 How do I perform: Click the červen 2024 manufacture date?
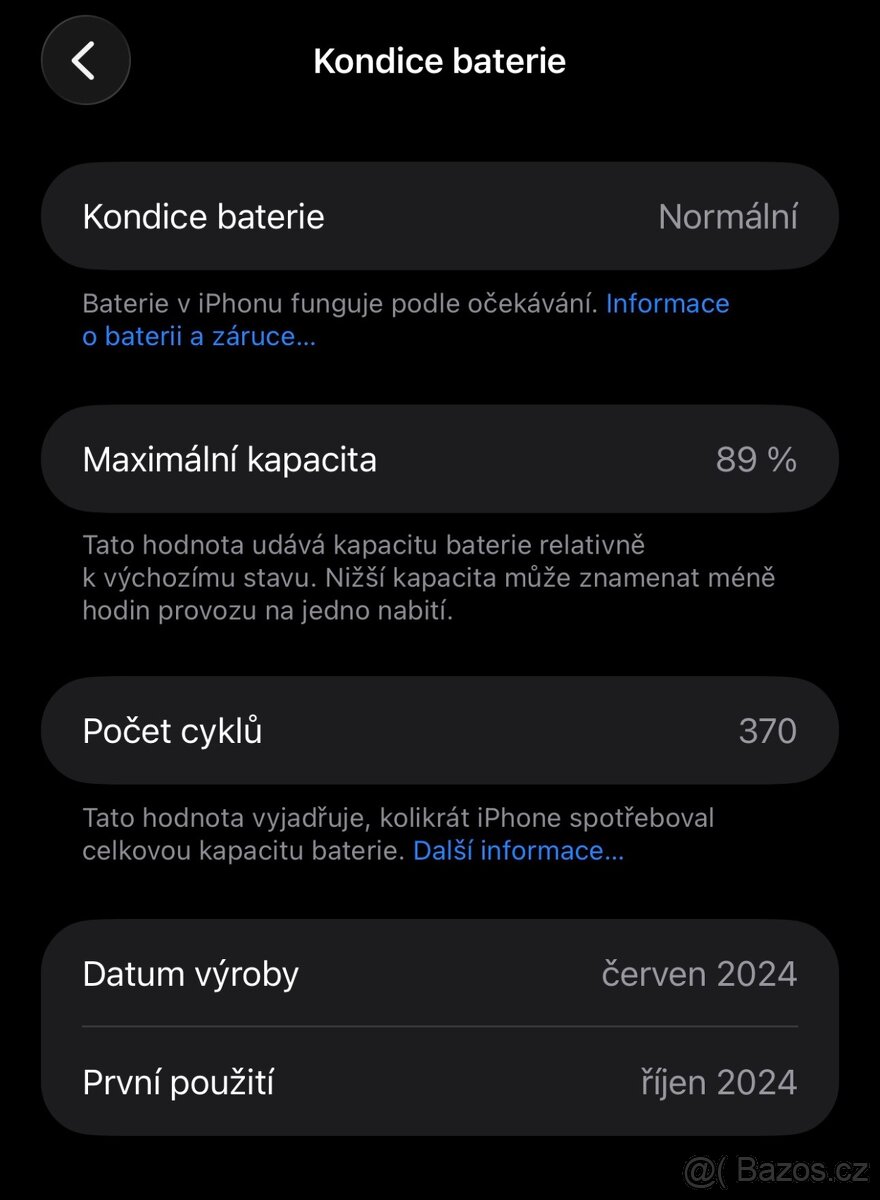(697, 973)
